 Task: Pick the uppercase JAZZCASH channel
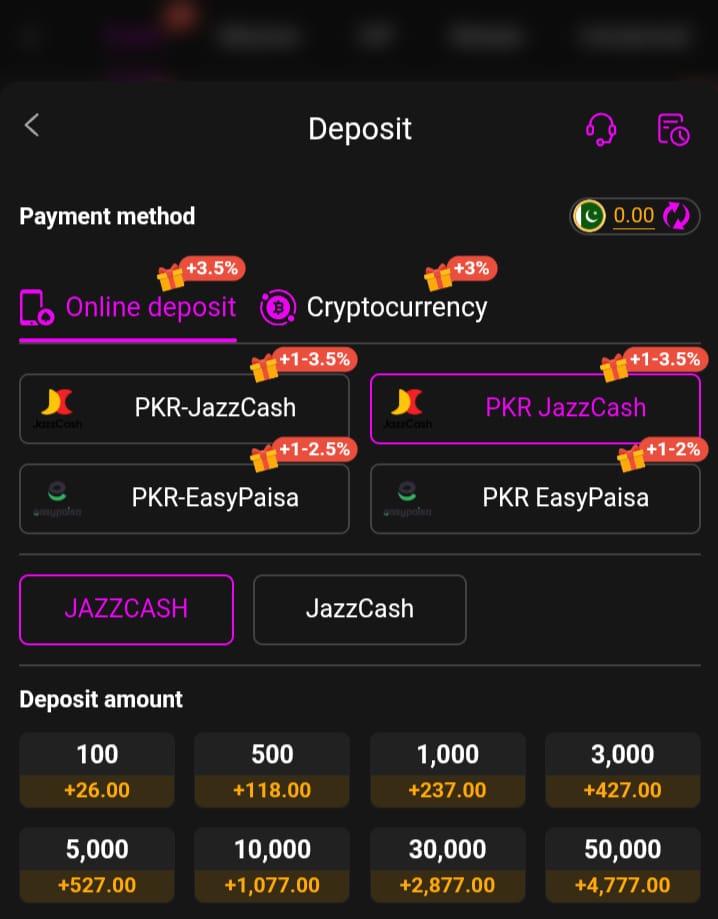(x=126, y=609)
